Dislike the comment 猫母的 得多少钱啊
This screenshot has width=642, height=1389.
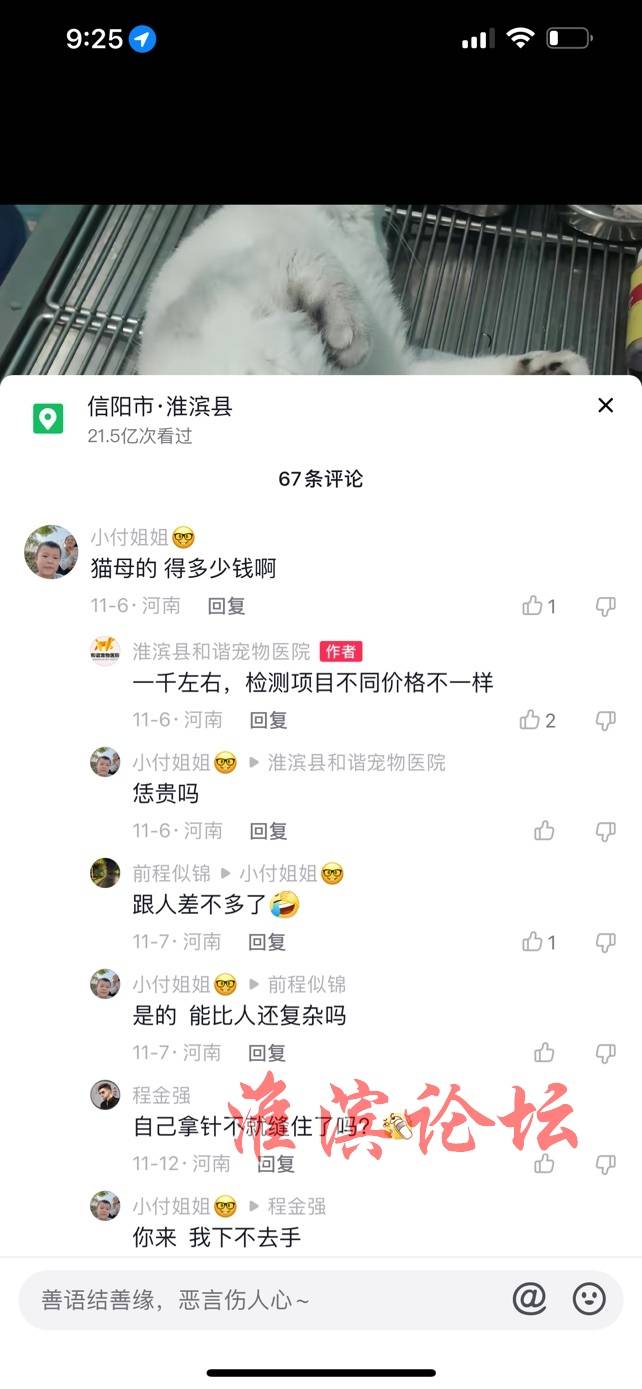(x=605, y=605)
